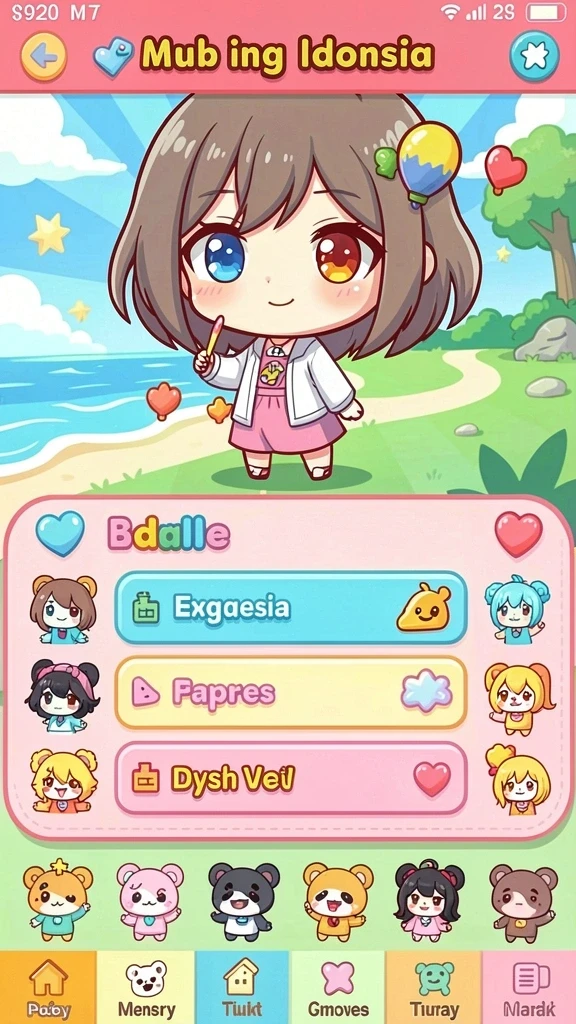Switch to the Paby home tab

click(x=48, y=987)
